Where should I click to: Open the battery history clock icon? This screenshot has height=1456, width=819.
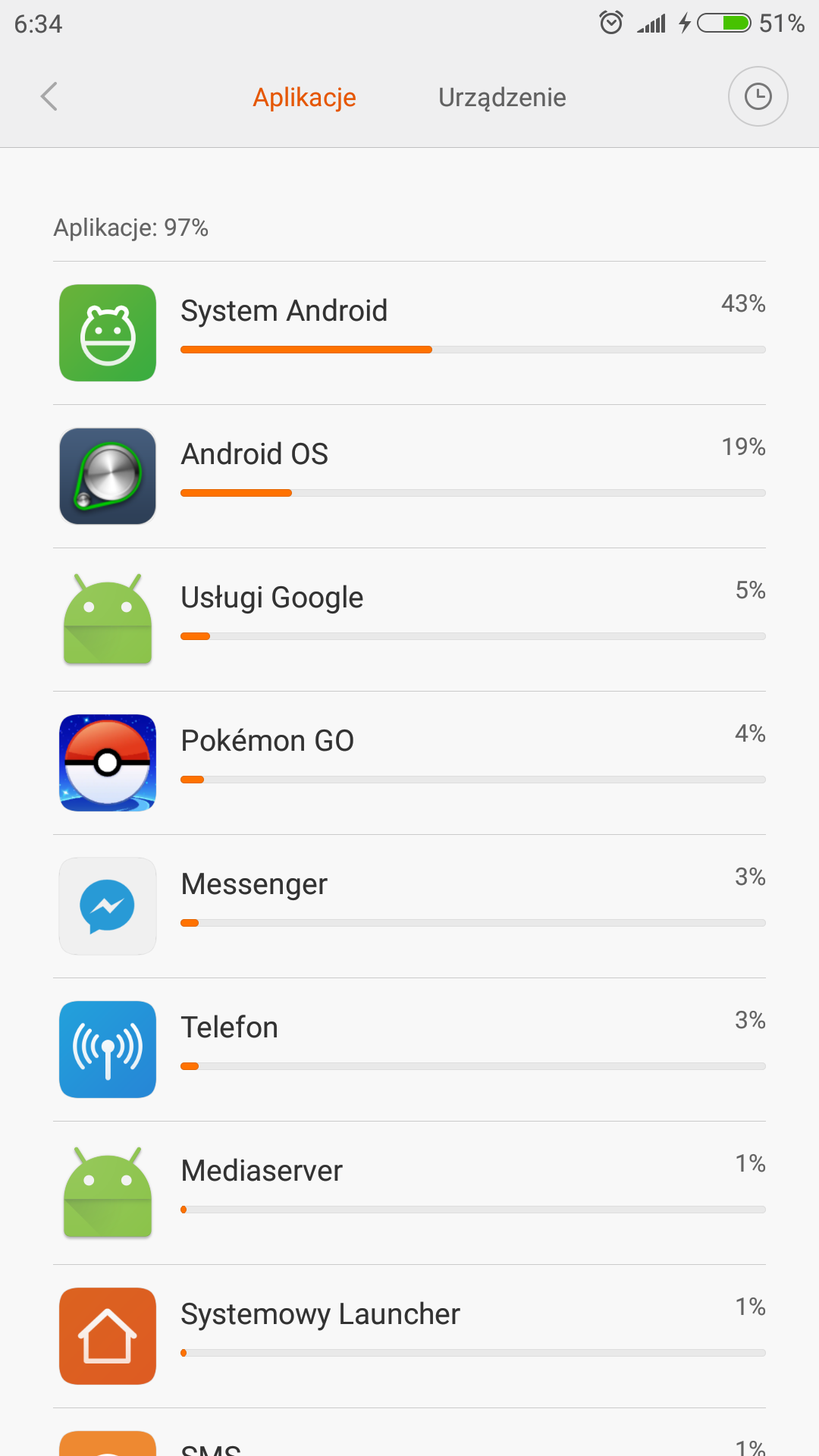pyautogui.click(x=758, y=97)
